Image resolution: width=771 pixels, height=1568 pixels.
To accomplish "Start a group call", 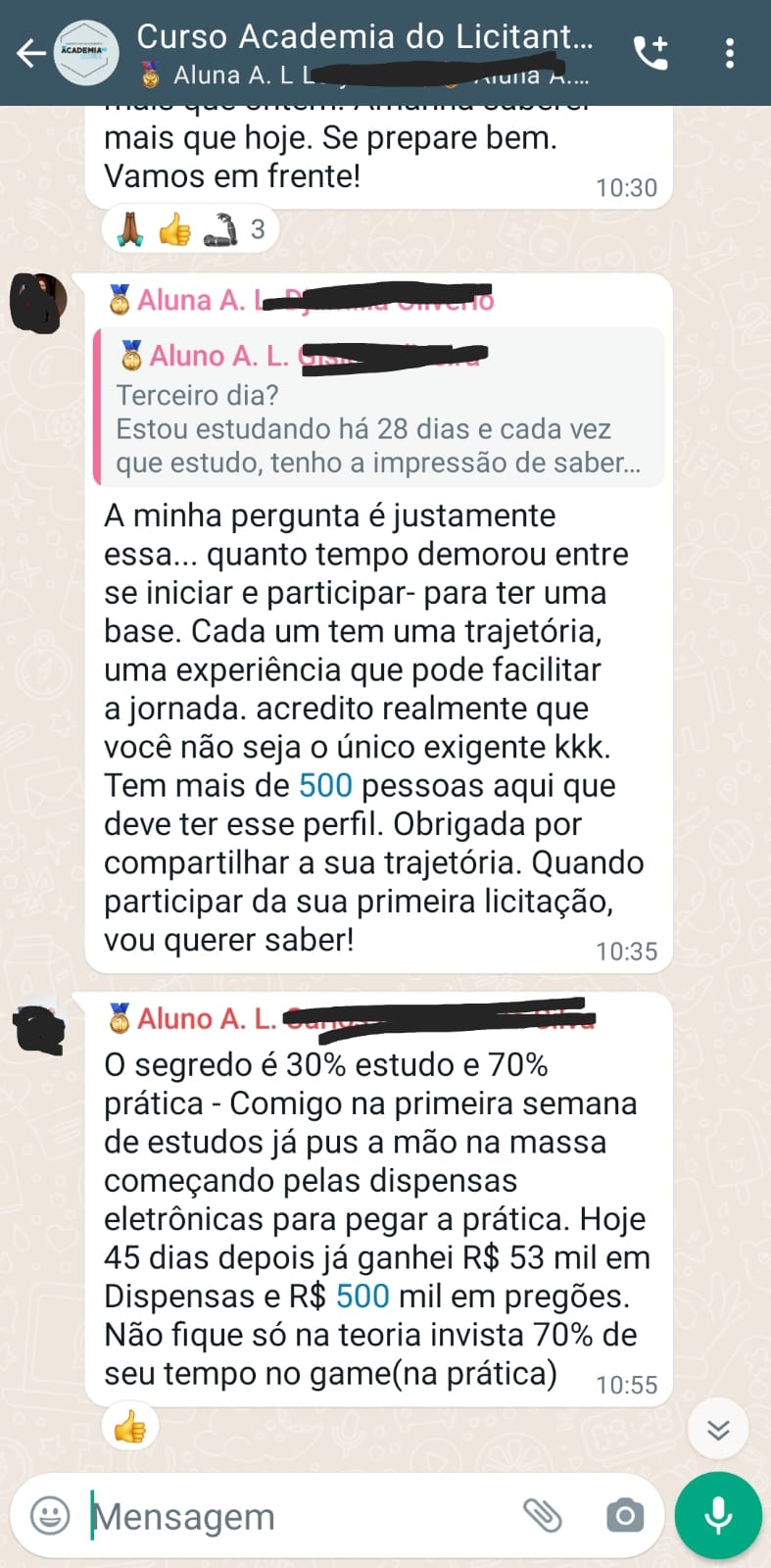I will tap(651, 53).
